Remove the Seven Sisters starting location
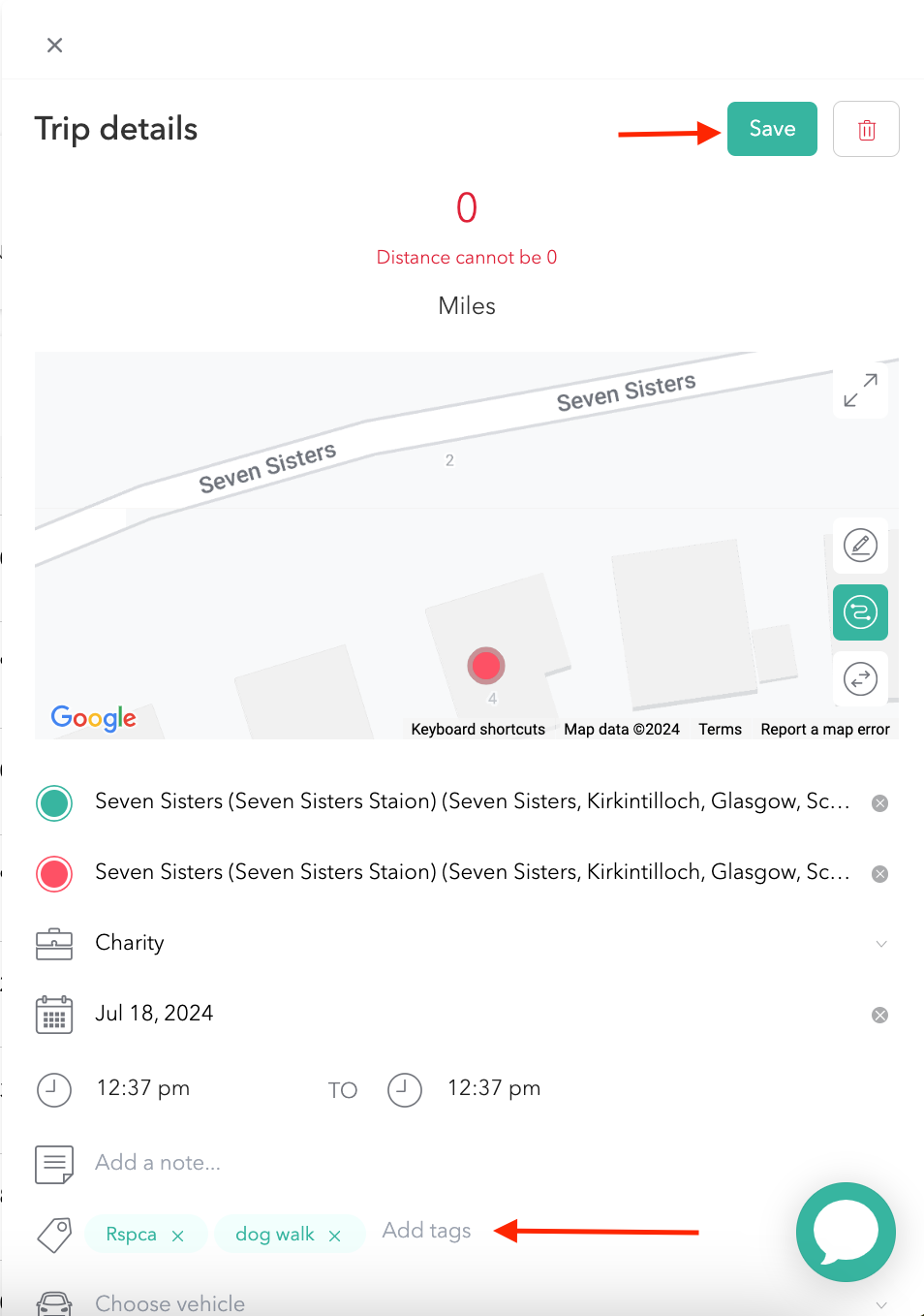Screen dimensions: 924x1316 [879, 802]
